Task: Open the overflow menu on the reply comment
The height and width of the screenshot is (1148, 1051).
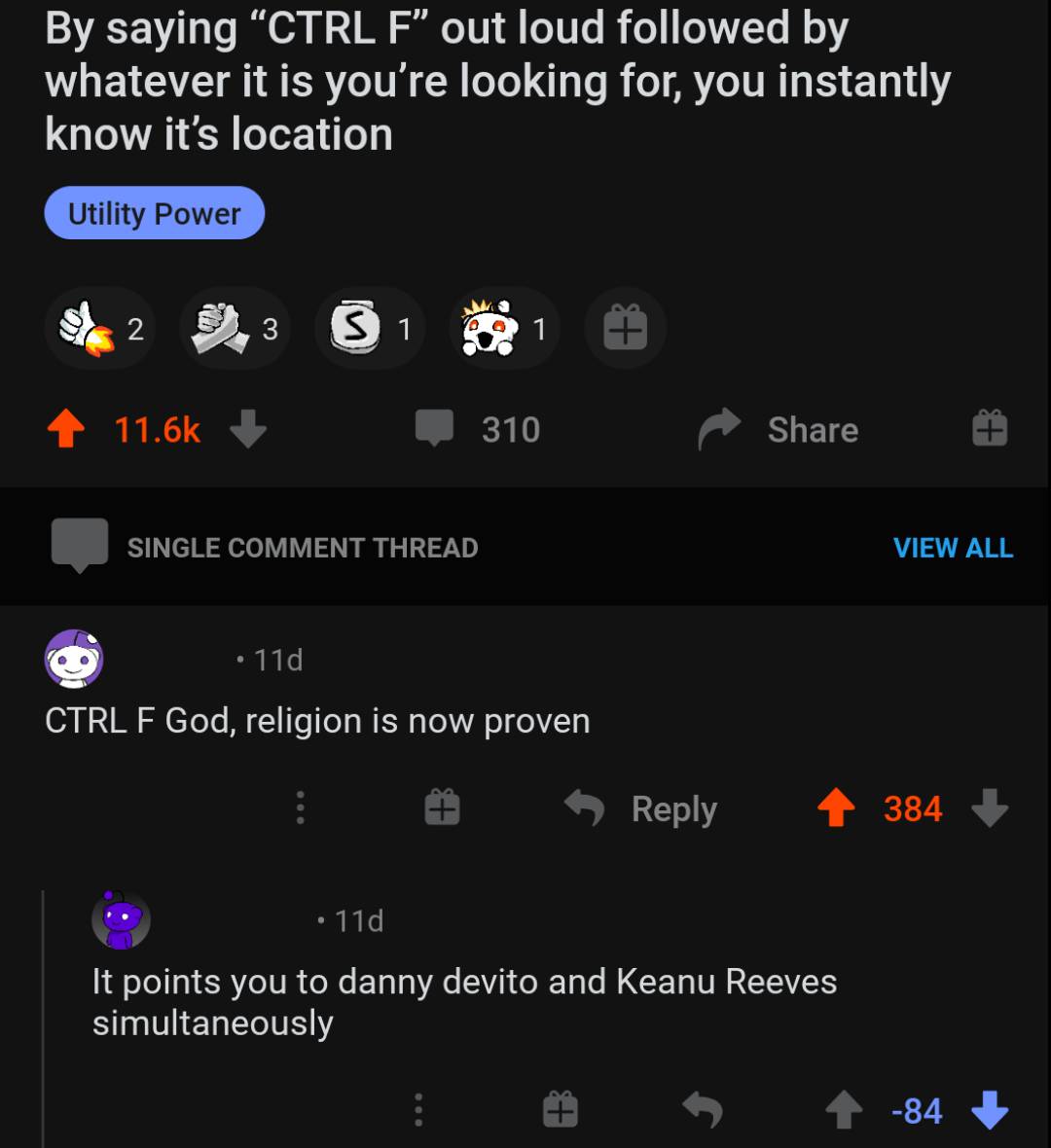Action: pyautogui.click(x=418, y=1109)
